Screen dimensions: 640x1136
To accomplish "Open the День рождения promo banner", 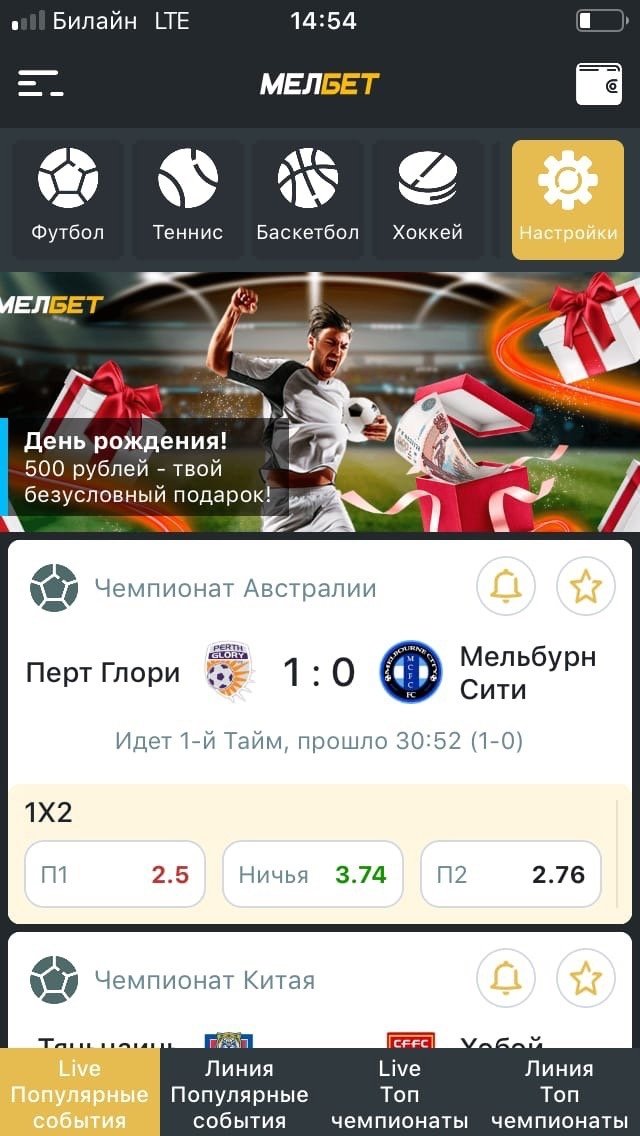I will click(320, 402).
